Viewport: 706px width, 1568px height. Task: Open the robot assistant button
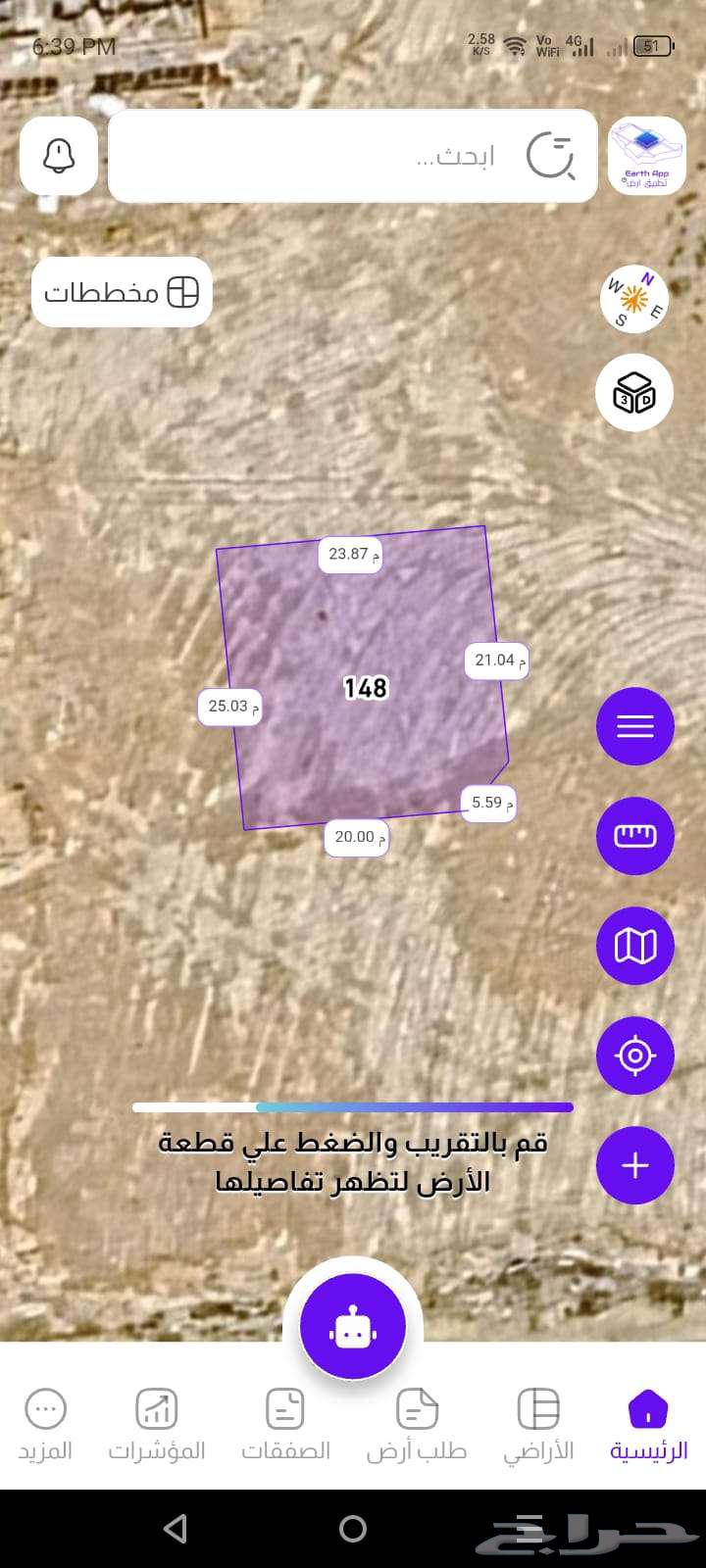pyautogui.click(x=353, y=1328)
